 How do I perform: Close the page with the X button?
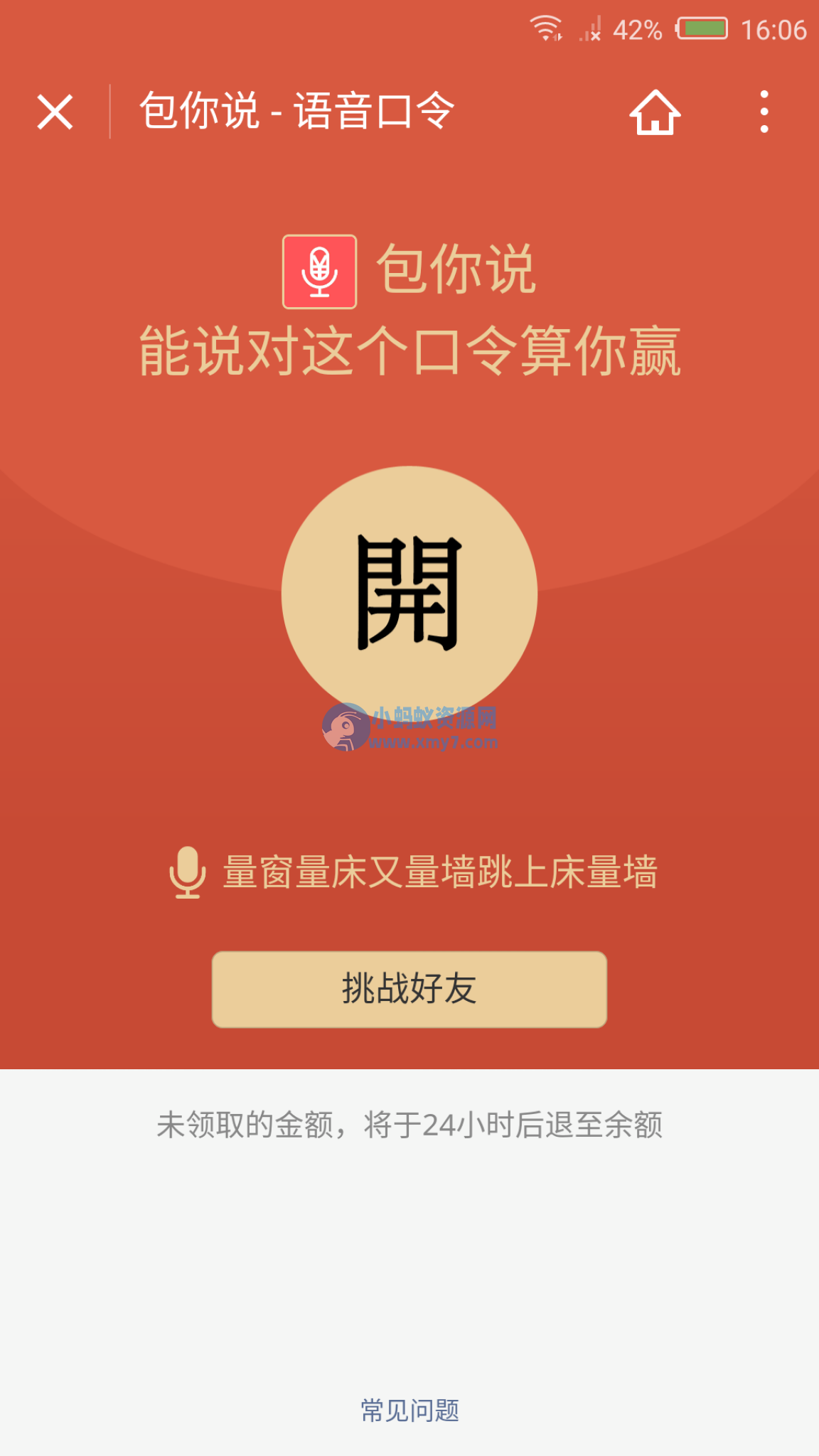[x=55, y=112]
